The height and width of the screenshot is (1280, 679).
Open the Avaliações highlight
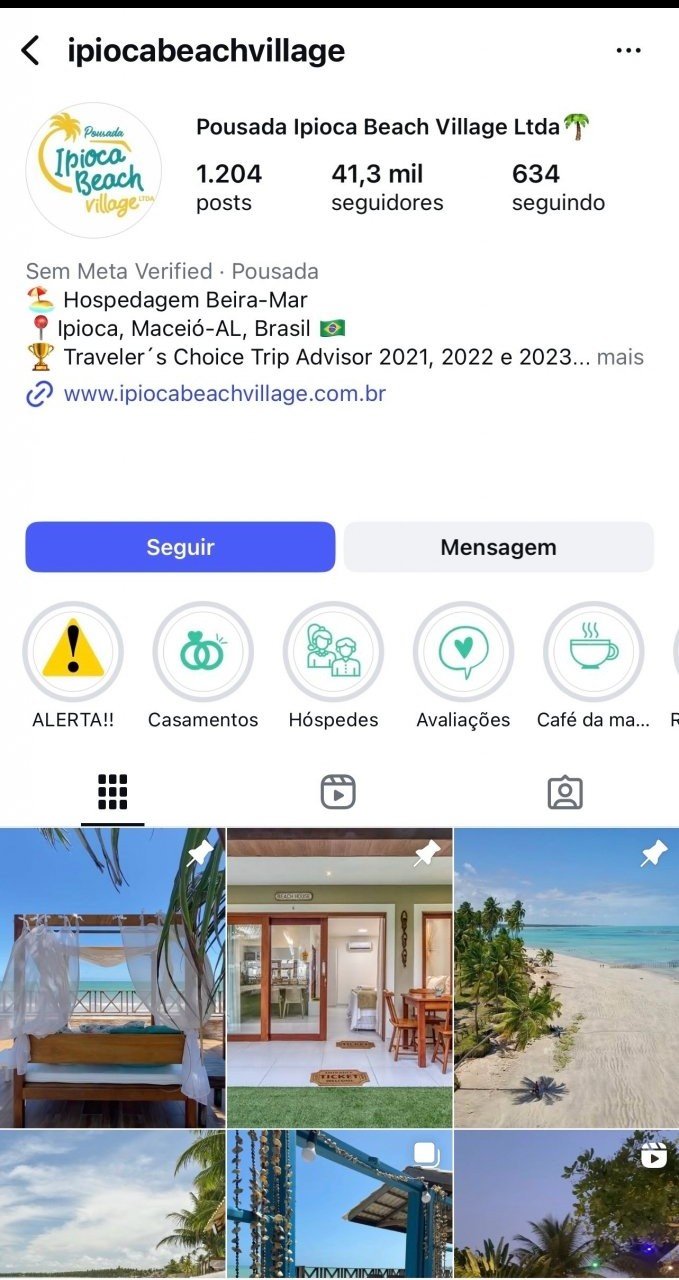pos(463,651)
